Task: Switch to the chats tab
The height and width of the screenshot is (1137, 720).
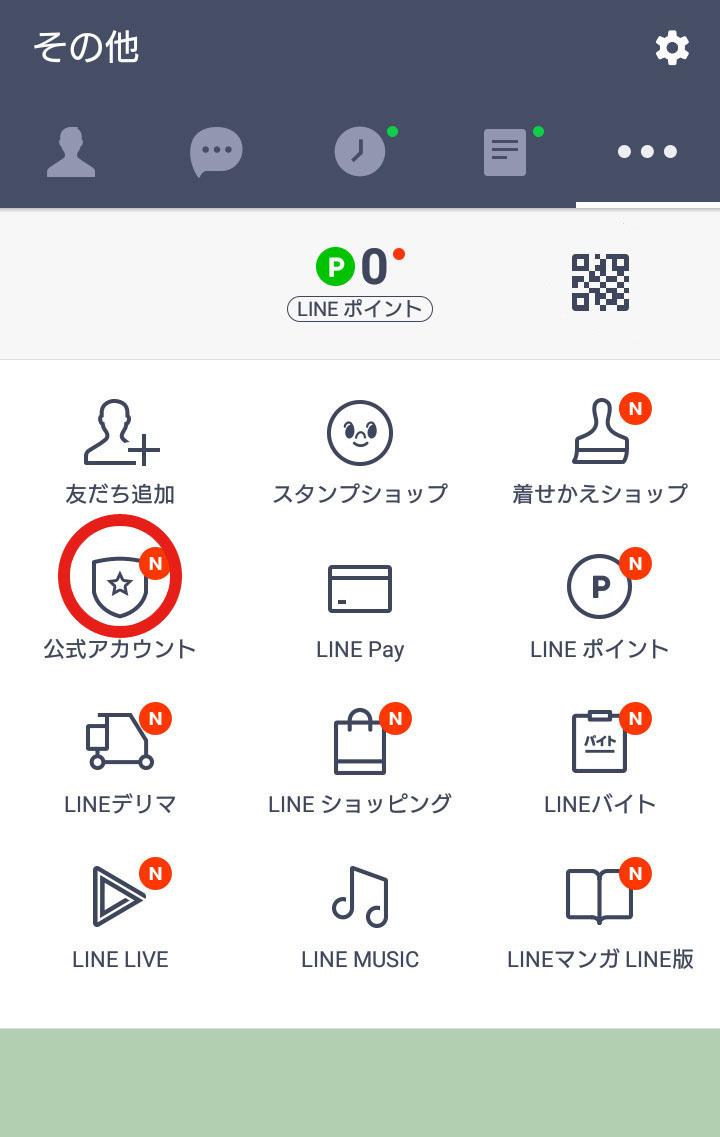Action: tap(216, 153)
